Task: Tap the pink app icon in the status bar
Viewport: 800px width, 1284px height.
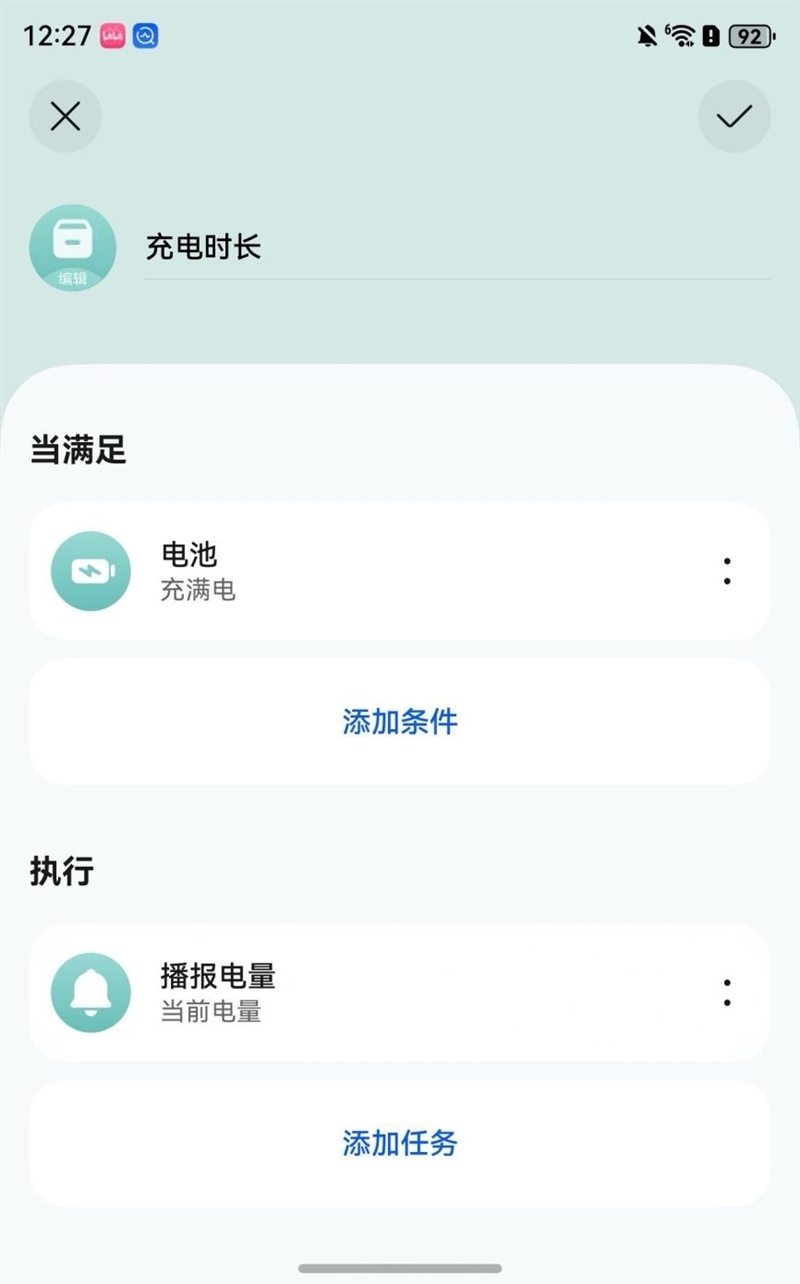Action: [110, 35]
